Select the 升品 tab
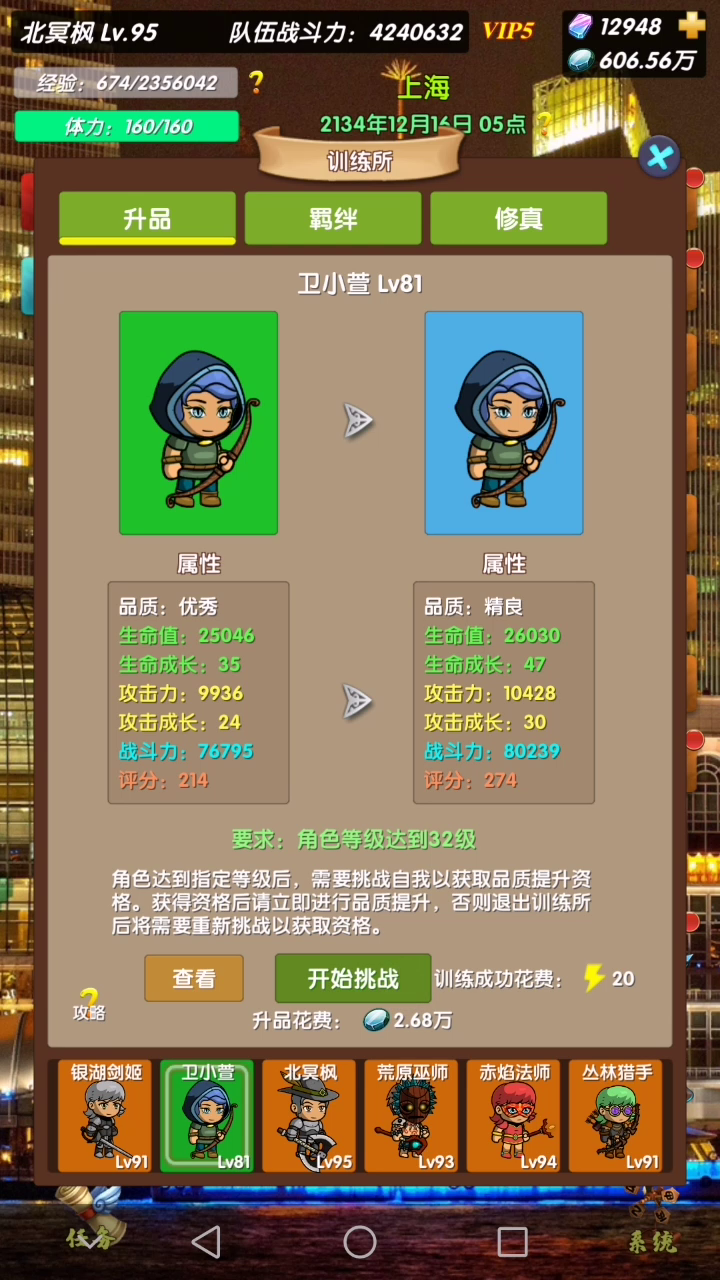This screenshot has height=1280, width=720. [x=147, y=218]
